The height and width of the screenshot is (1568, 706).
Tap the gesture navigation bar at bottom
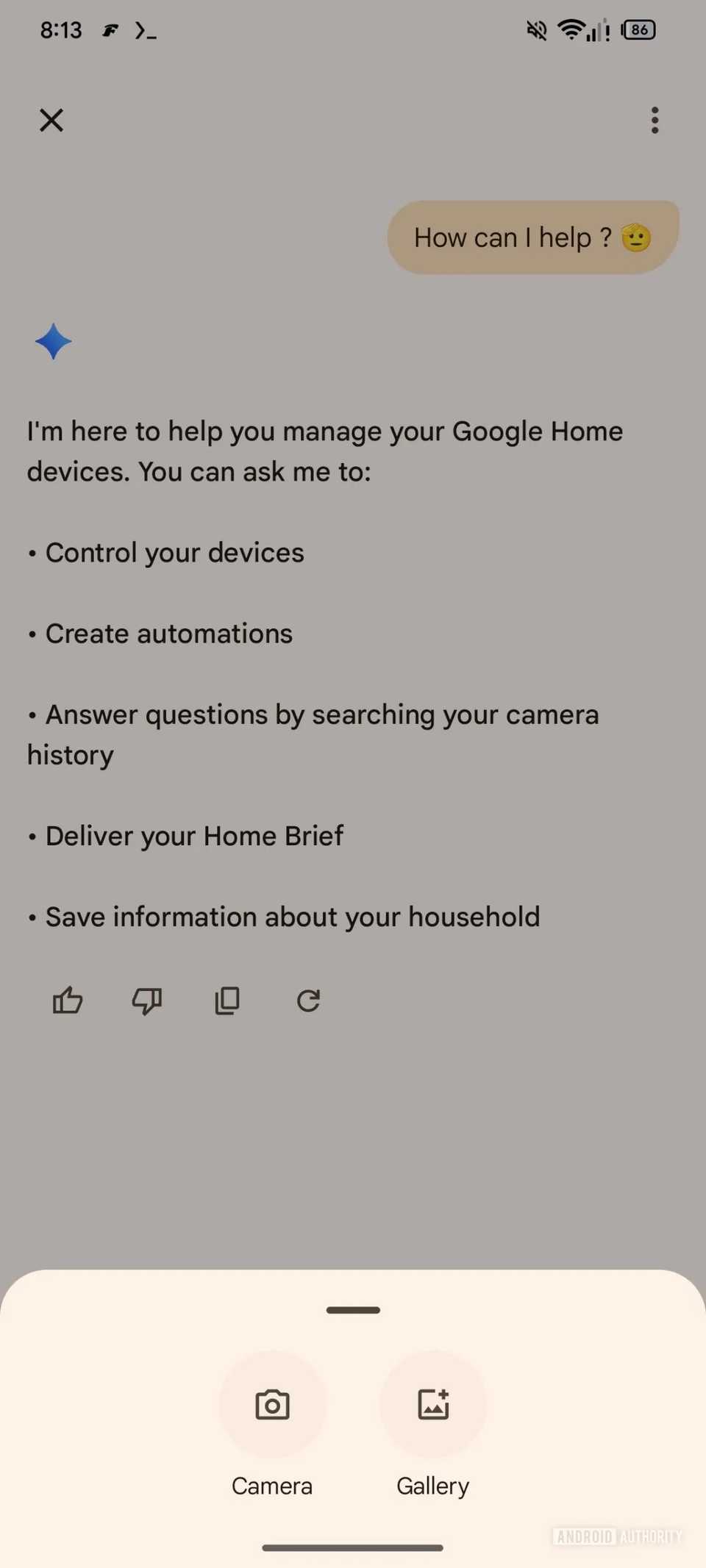coord(352,1547)
